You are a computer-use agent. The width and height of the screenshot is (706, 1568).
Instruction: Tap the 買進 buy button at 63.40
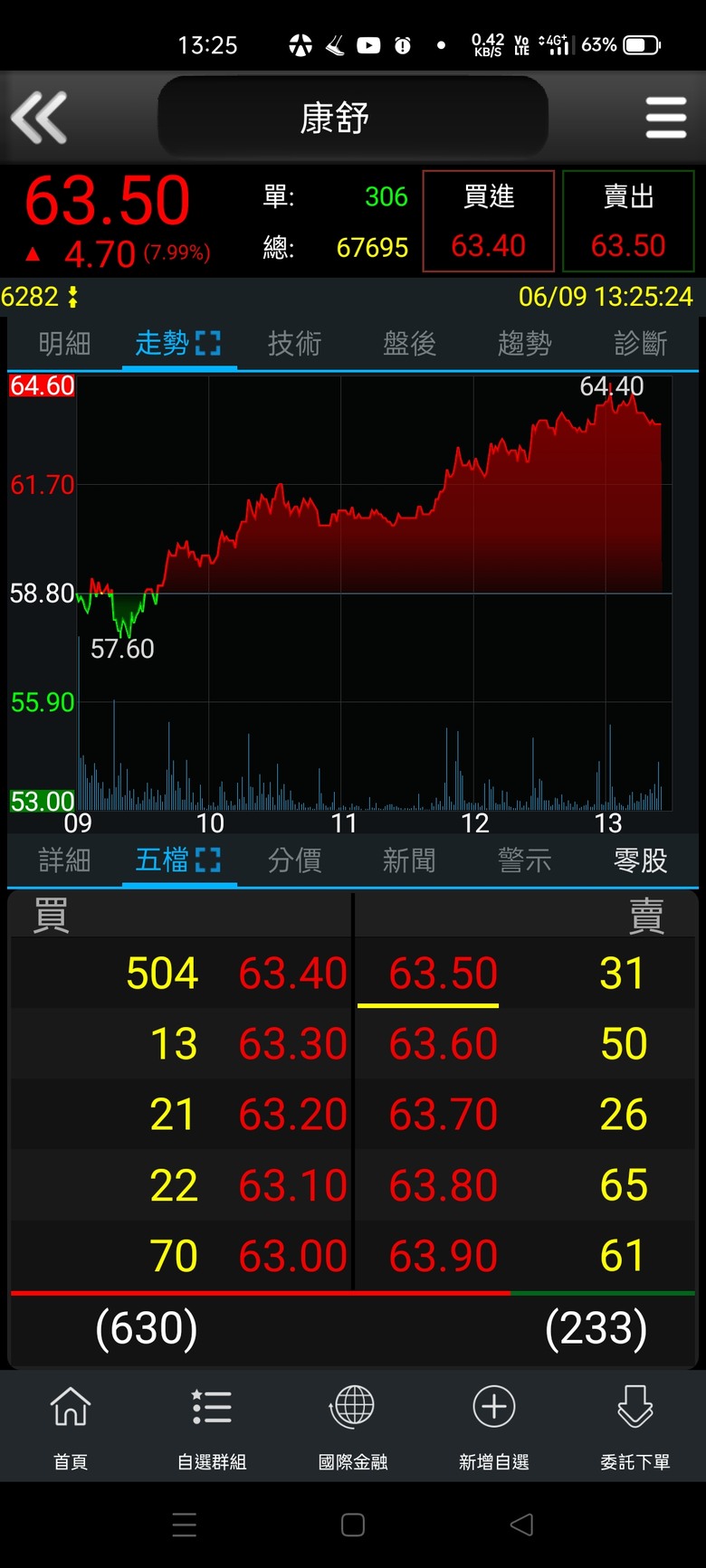(x=489, y=221)
